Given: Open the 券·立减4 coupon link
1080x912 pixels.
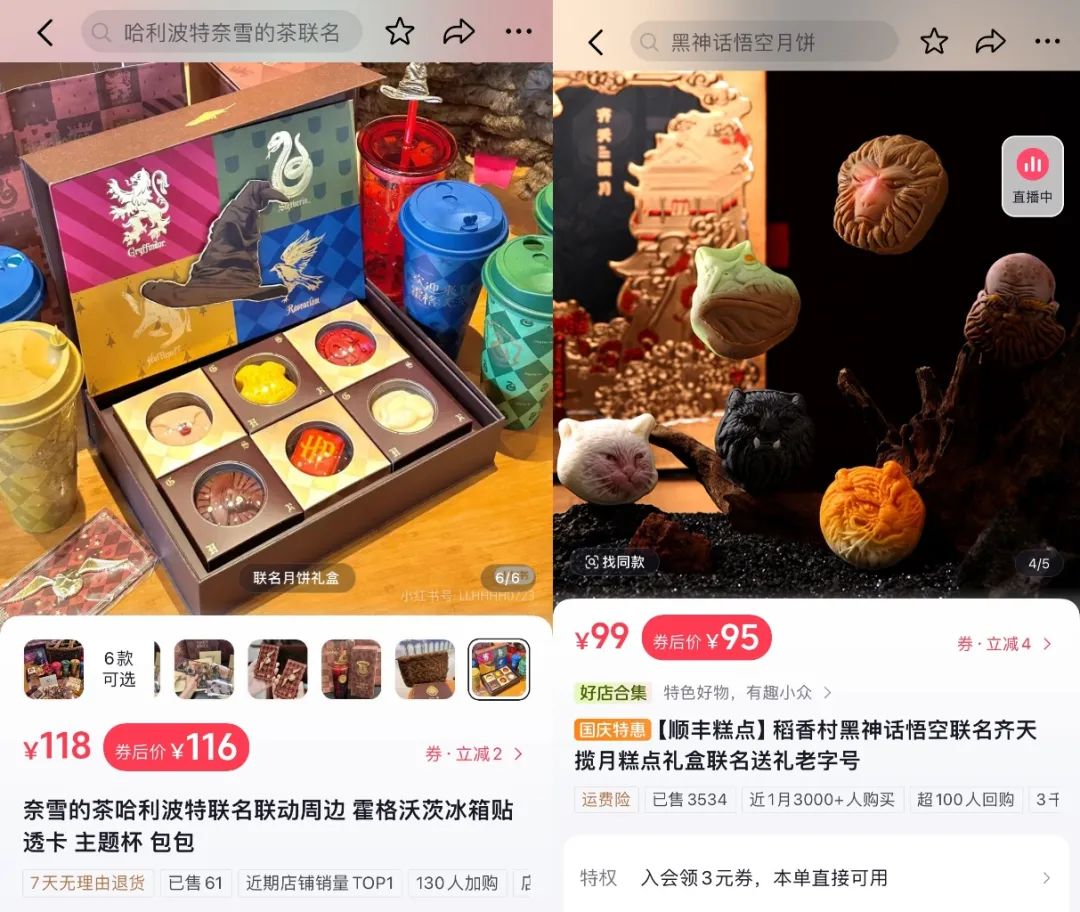Looking at the screenshot, I should [x=1003, y=644].
